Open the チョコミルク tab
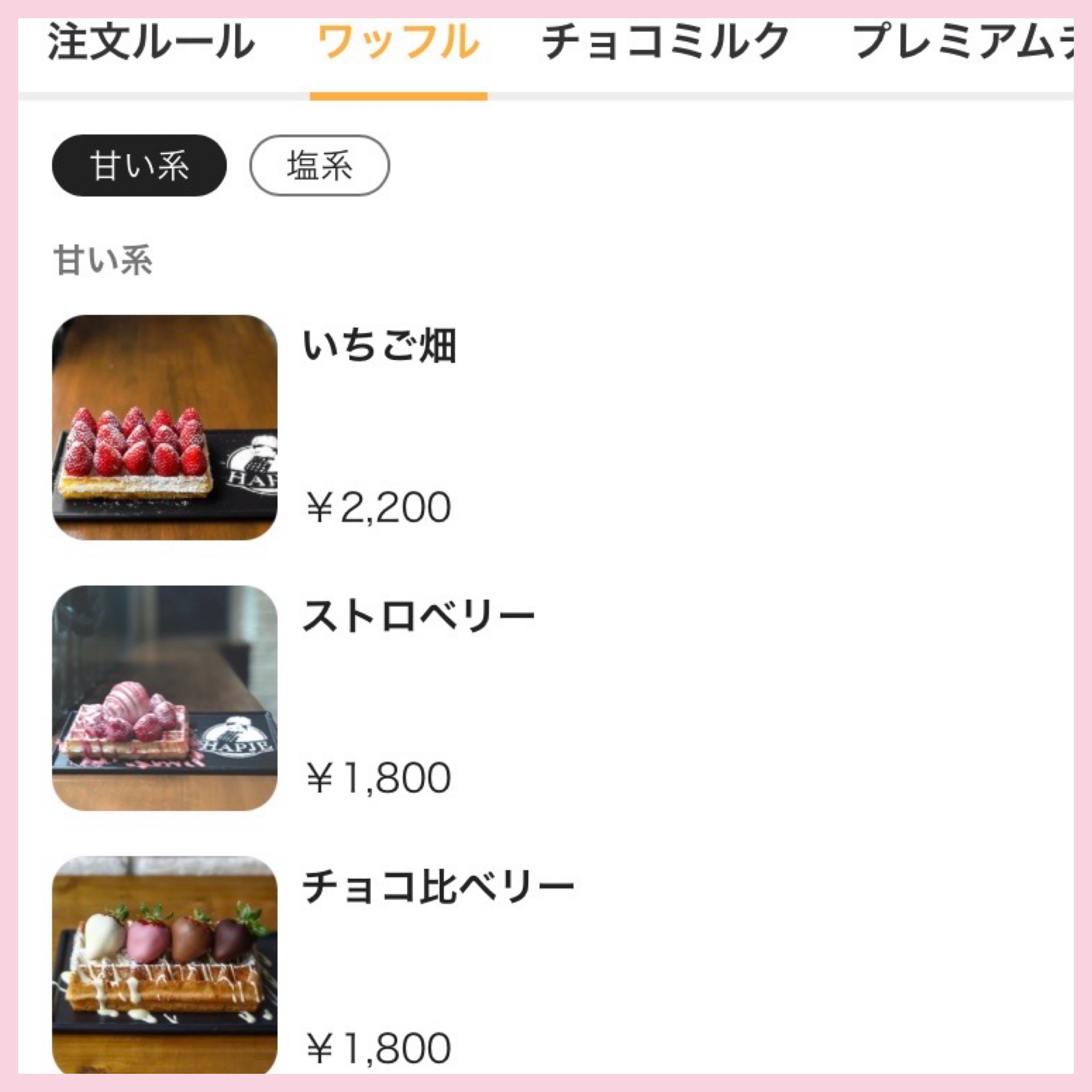Viewport: 1092px width, 1092px height. (x=665, y=43)
